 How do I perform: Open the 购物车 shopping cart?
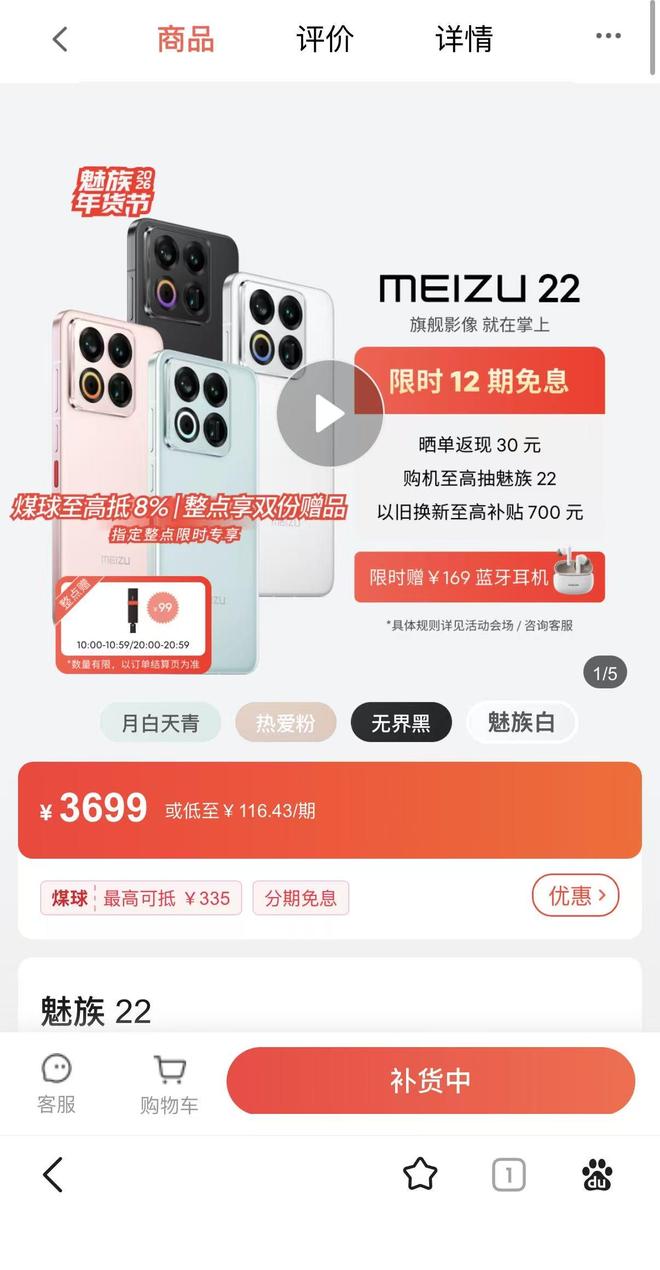(169, 1082)
